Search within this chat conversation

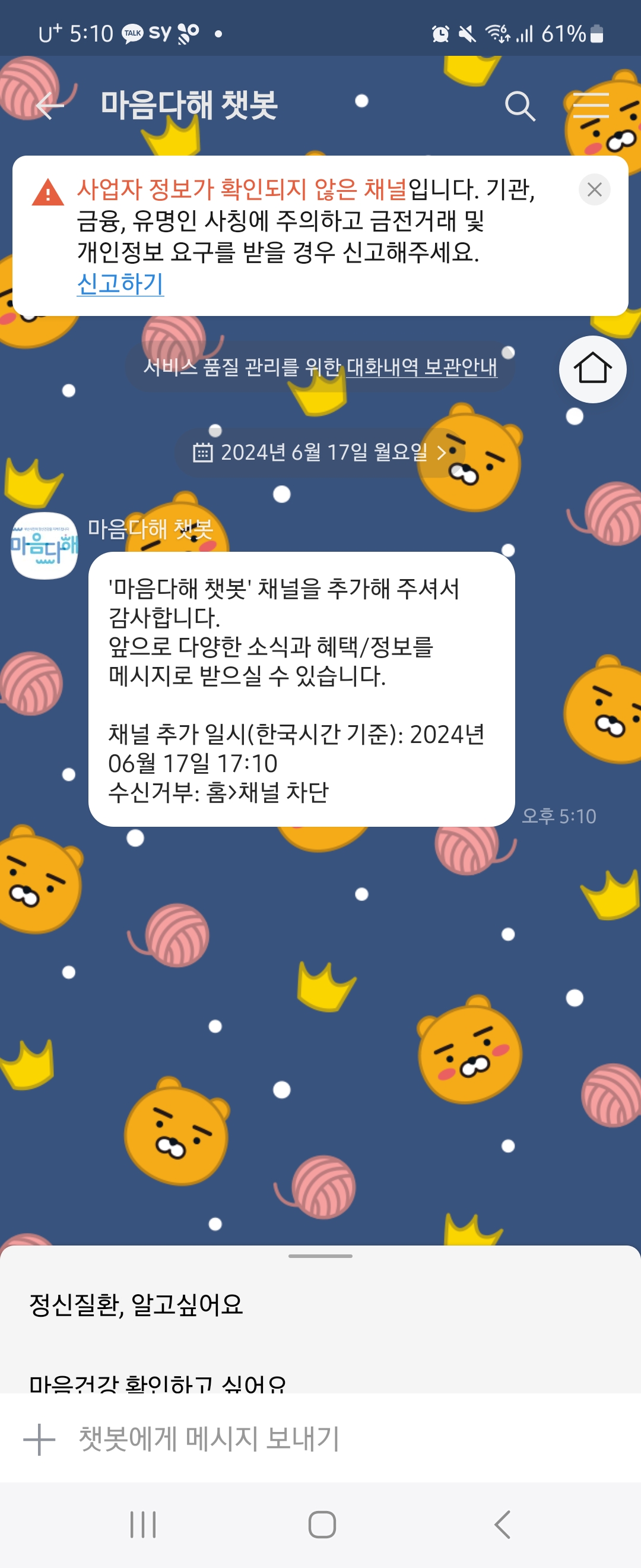[x=520, y=106]
